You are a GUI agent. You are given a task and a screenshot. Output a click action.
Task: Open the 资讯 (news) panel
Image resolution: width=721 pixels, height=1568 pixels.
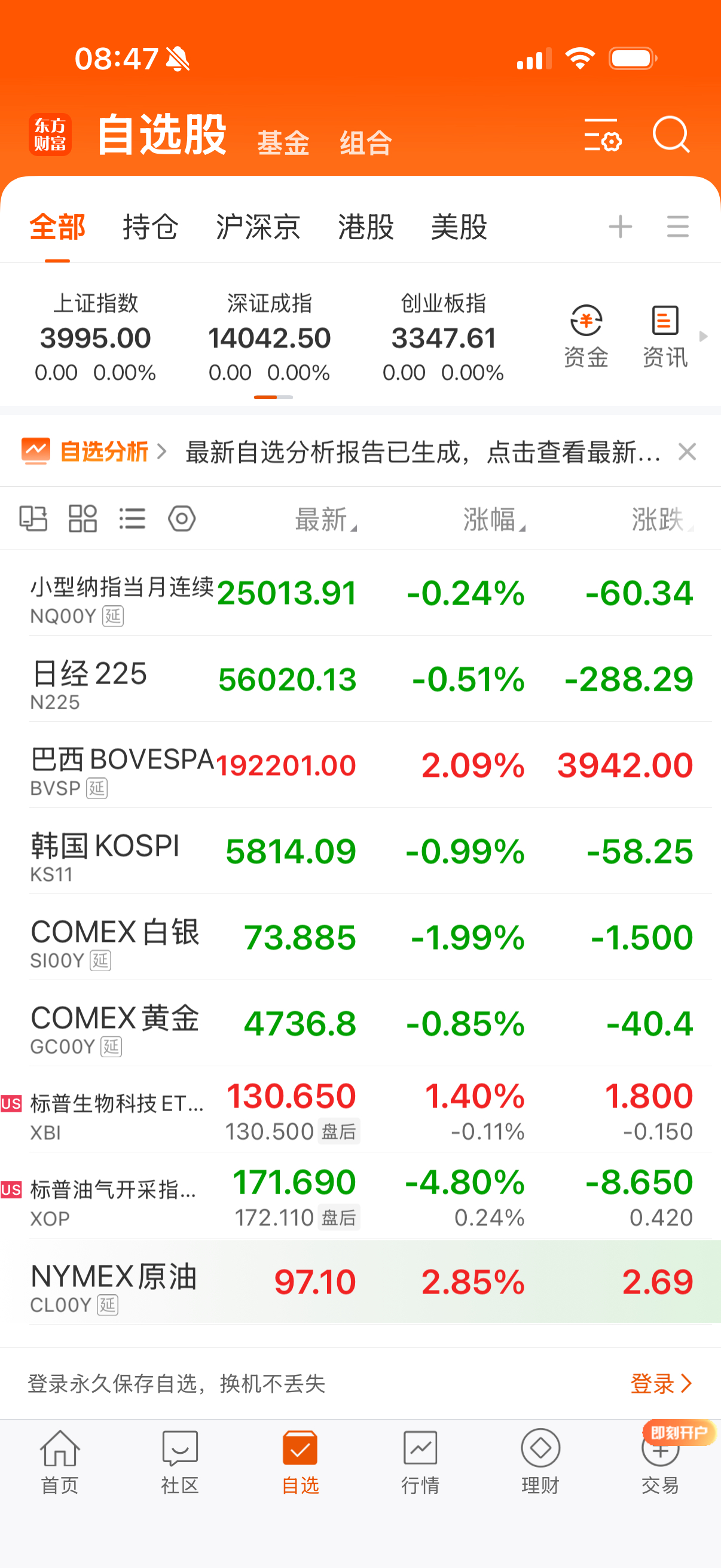(663, 335)
